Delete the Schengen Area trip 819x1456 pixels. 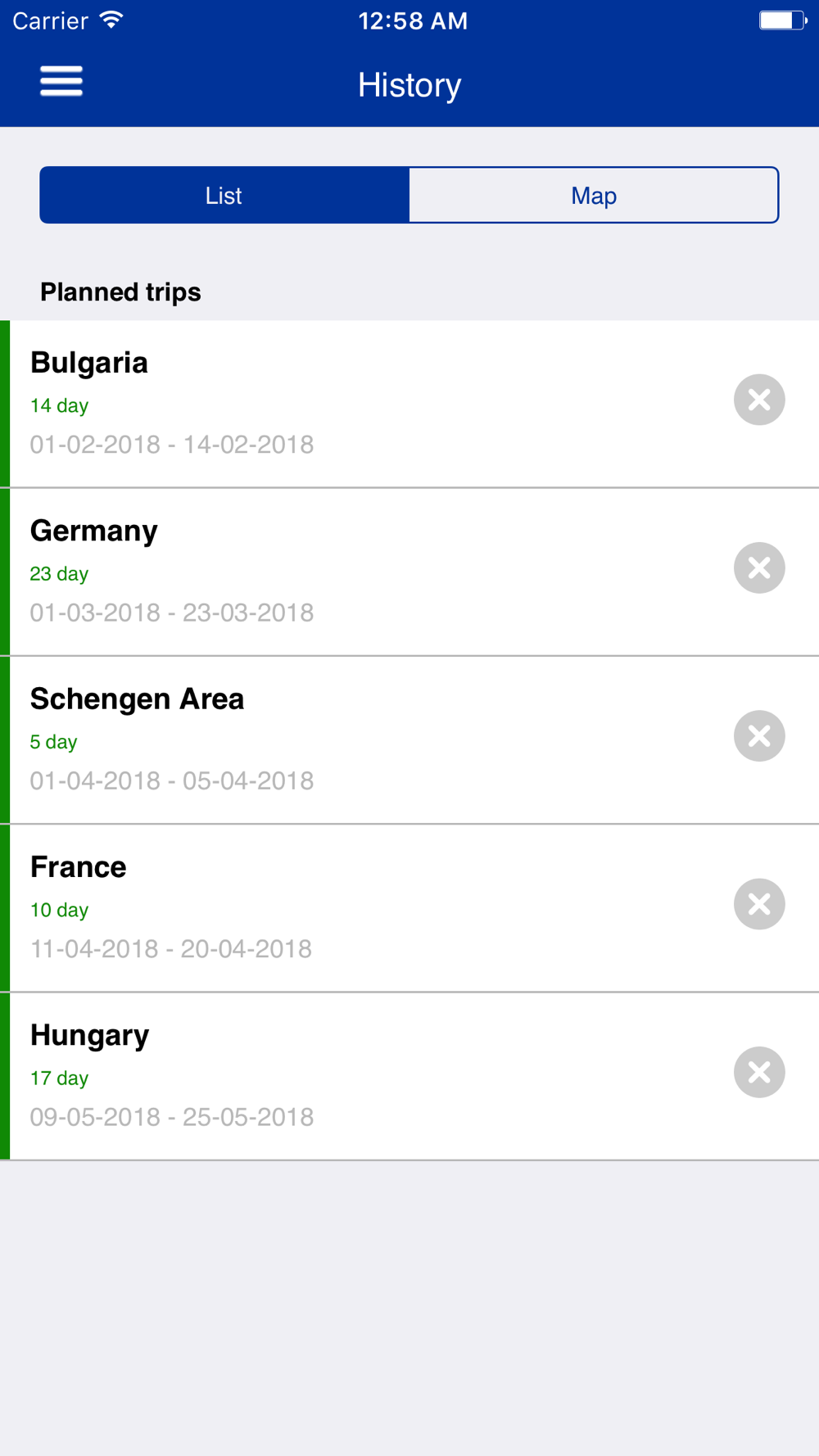click(x=759, y=735)
